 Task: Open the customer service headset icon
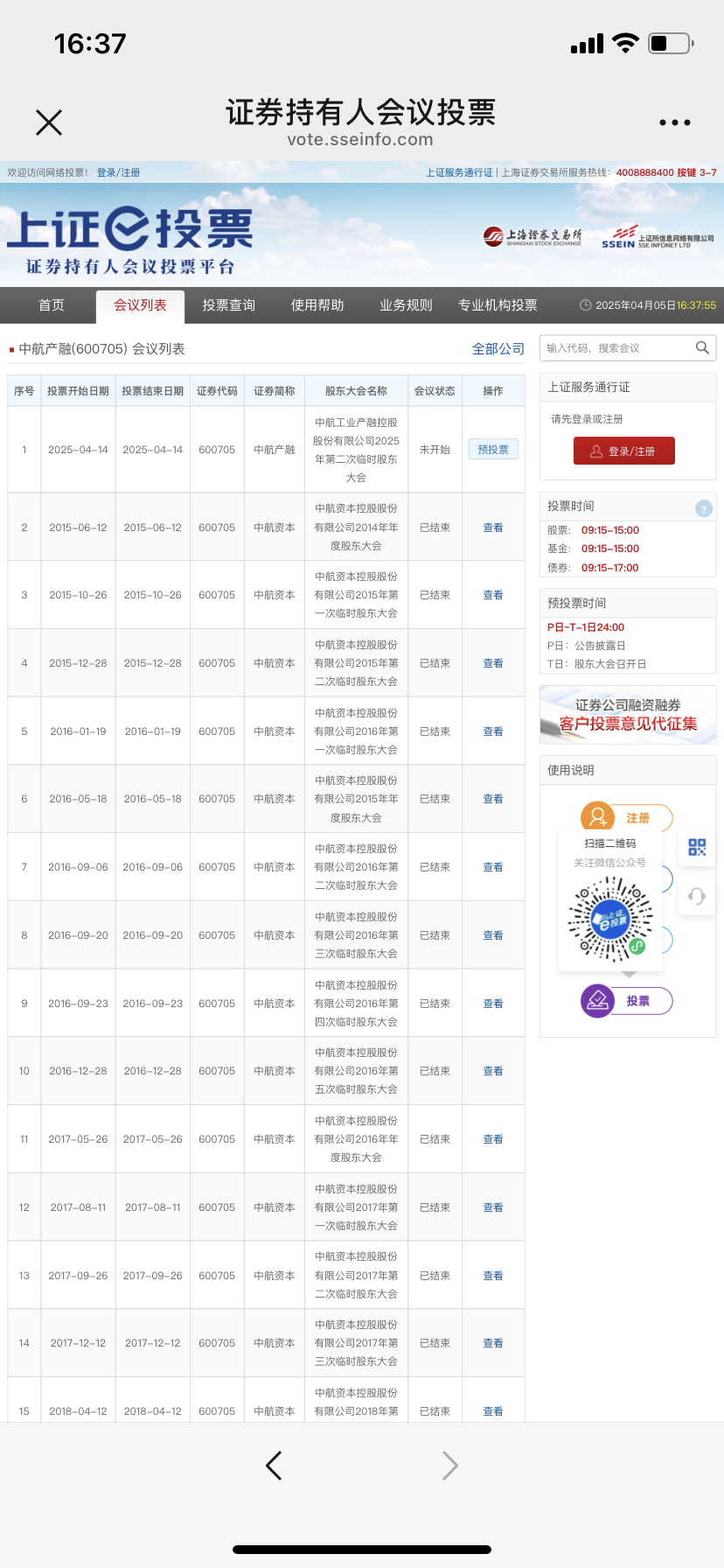point(697,896)
